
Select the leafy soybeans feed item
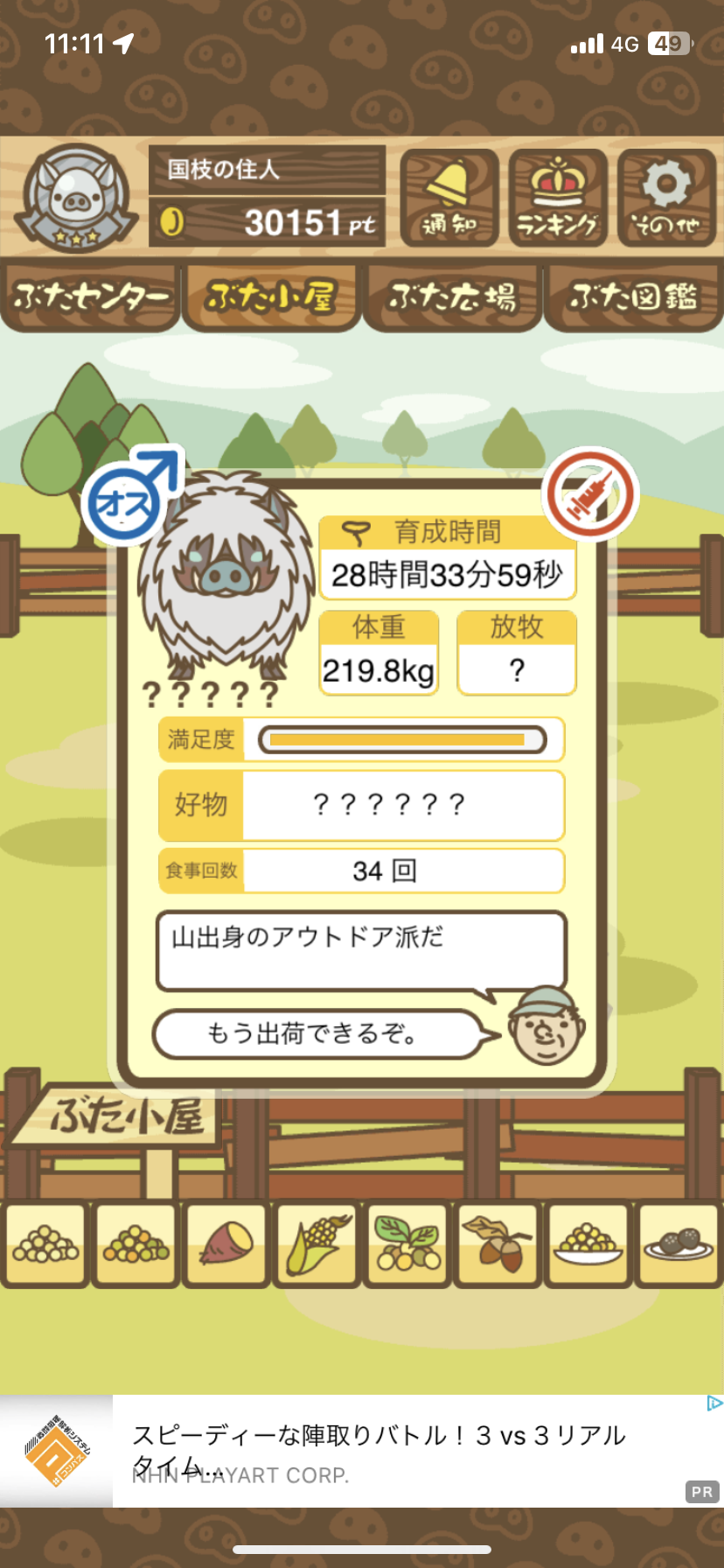tap(407, 1244)
